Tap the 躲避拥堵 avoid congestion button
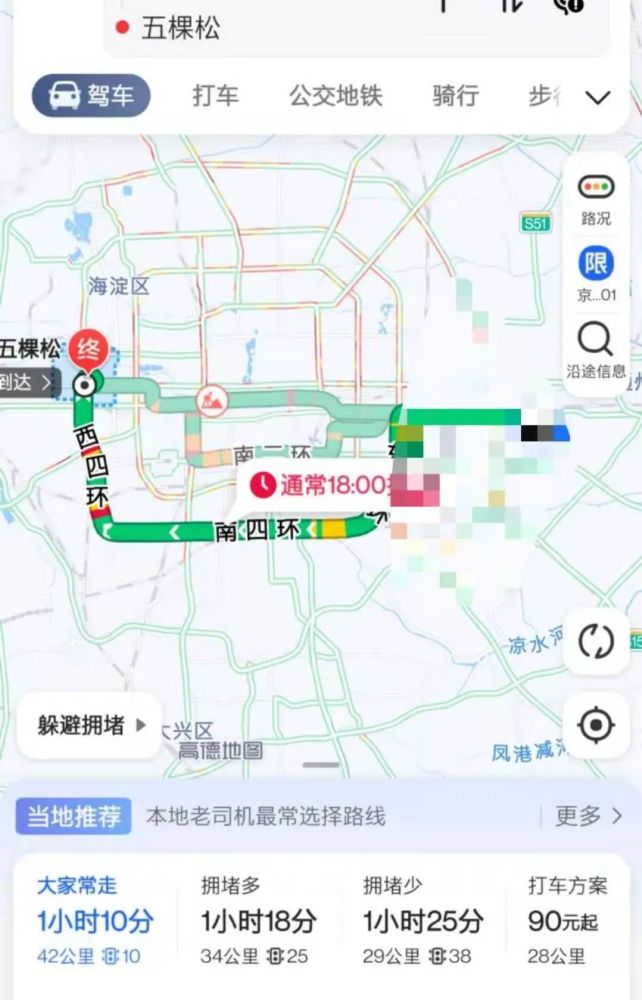Image resolution: width=642 pixels, height=1000 pixels. (90, 725)
